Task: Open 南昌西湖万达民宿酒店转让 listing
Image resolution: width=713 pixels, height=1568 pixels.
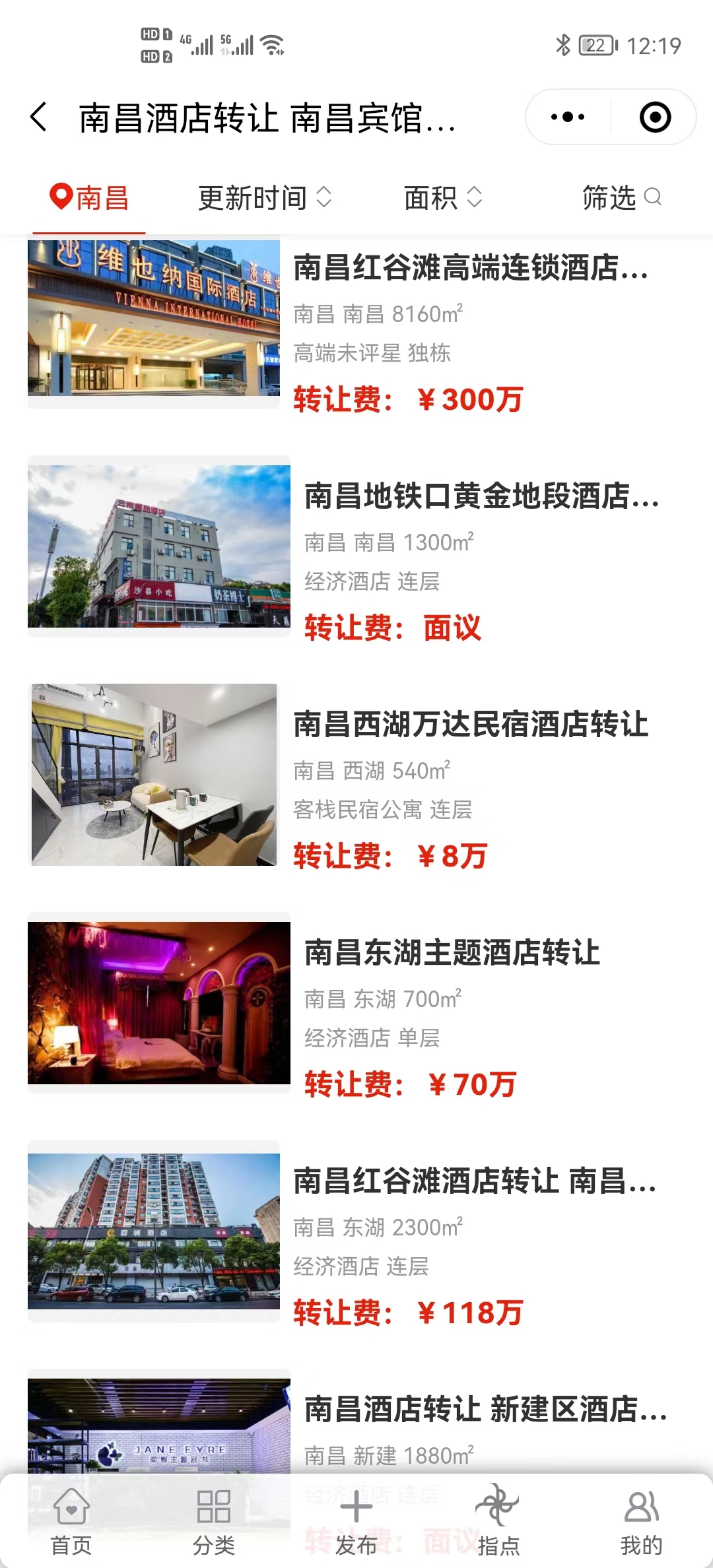Action: click(470, 724)
